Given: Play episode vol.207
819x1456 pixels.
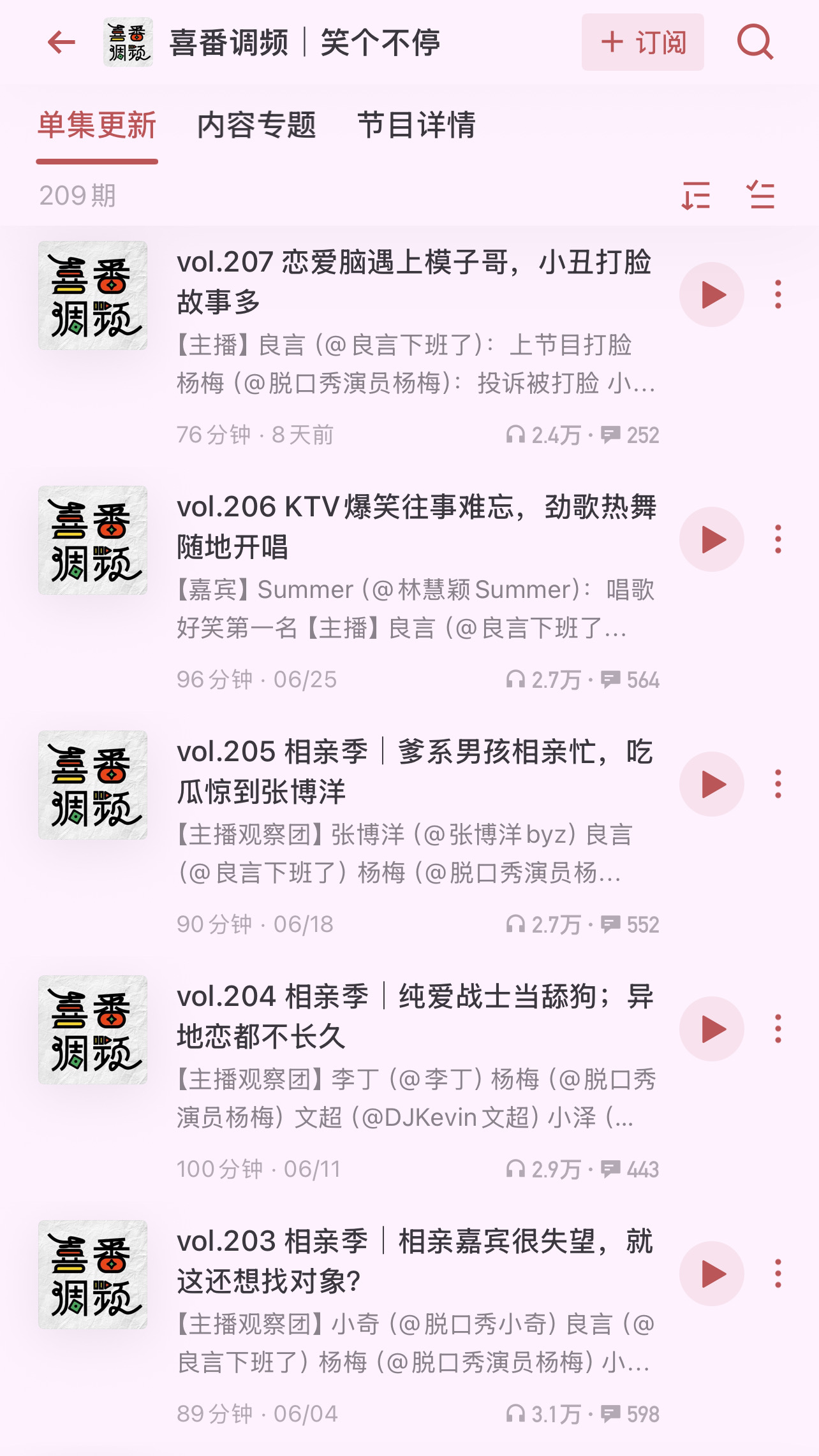Looking at the screenshot, I should pyautogui.click(x=712, y=295).
